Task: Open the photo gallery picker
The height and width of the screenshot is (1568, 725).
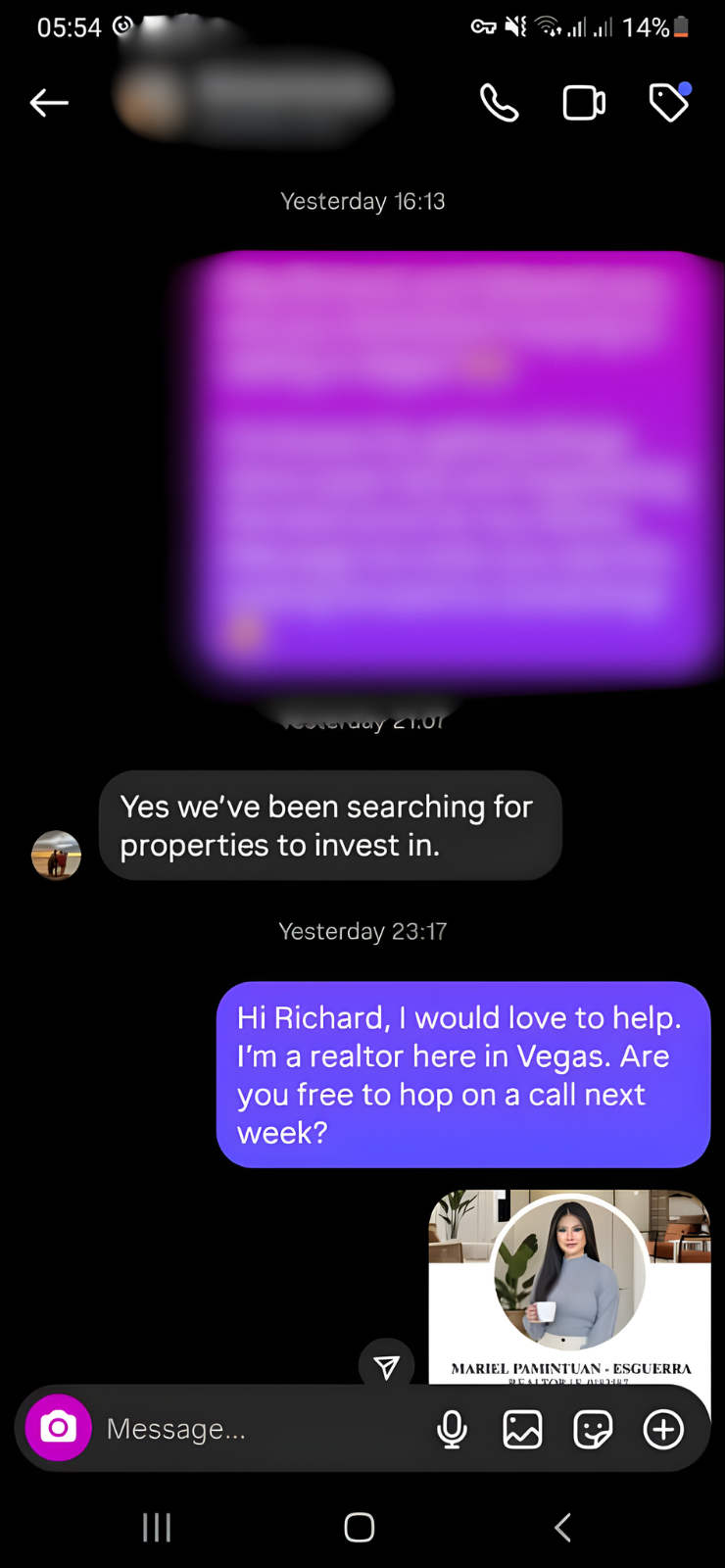Action: point(522,1429)
